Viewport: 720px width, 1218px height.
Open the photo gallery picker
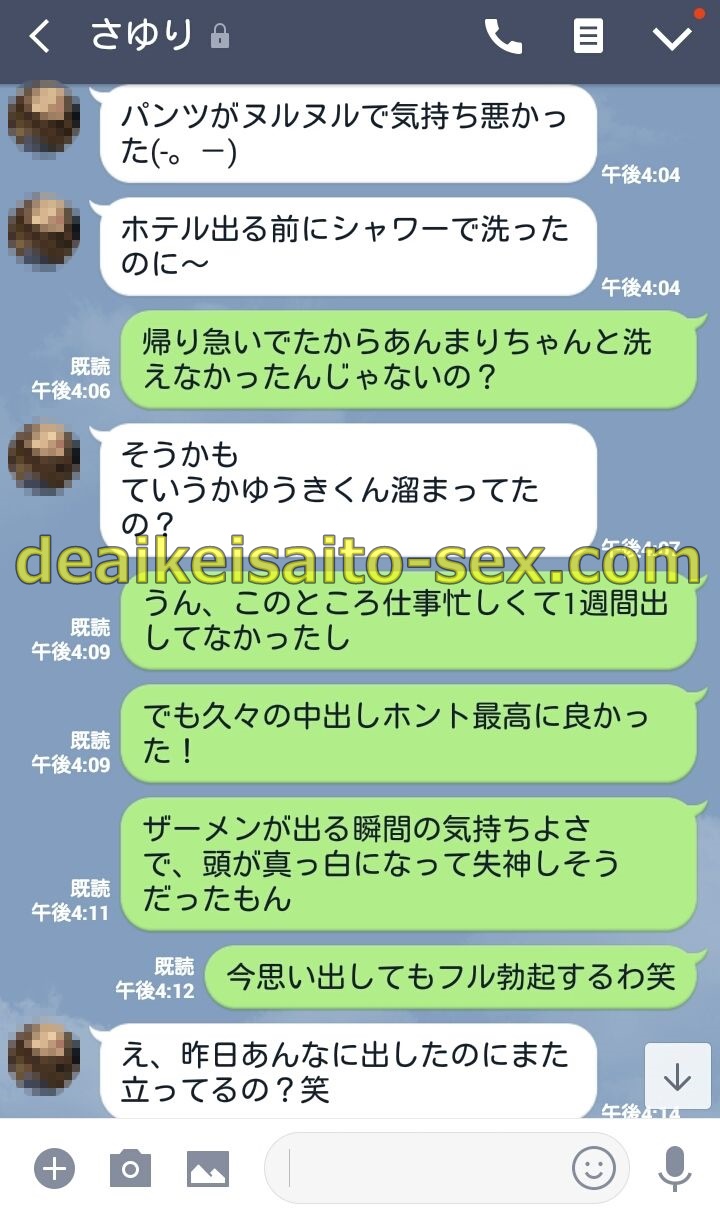(208, 1168)
